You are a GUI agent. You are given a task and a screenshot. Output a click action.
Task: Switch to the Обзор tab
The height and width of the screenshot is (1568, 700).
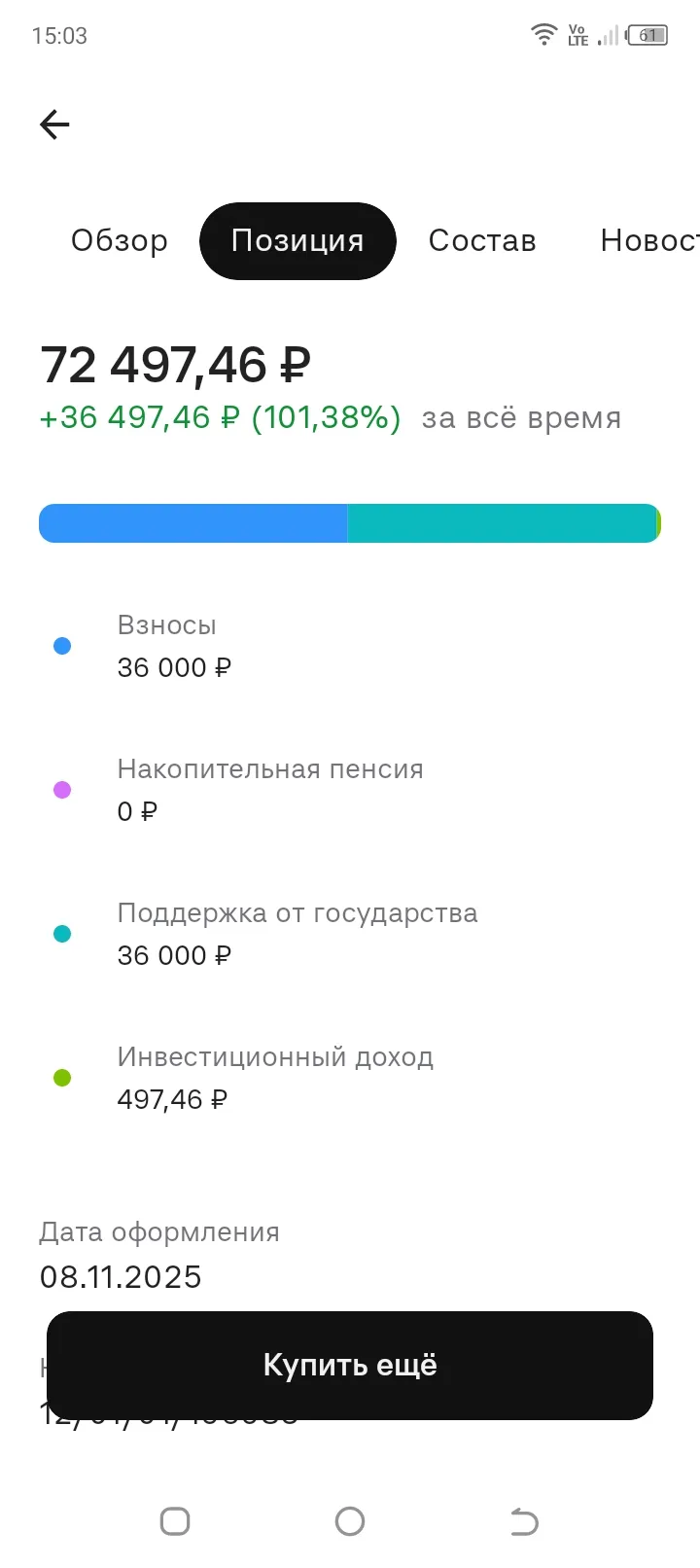coord(120,240)
